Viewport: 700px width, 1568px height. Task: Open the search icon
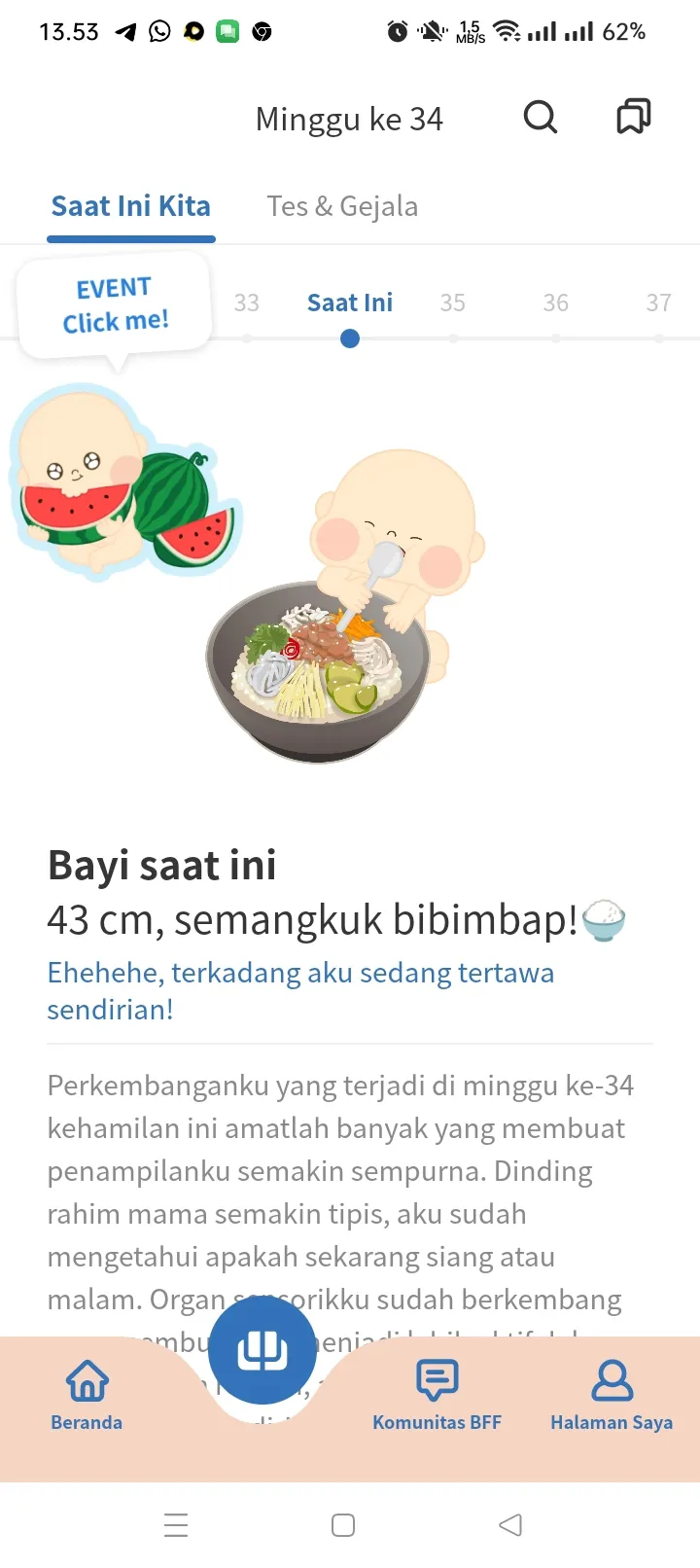[541, 118]
